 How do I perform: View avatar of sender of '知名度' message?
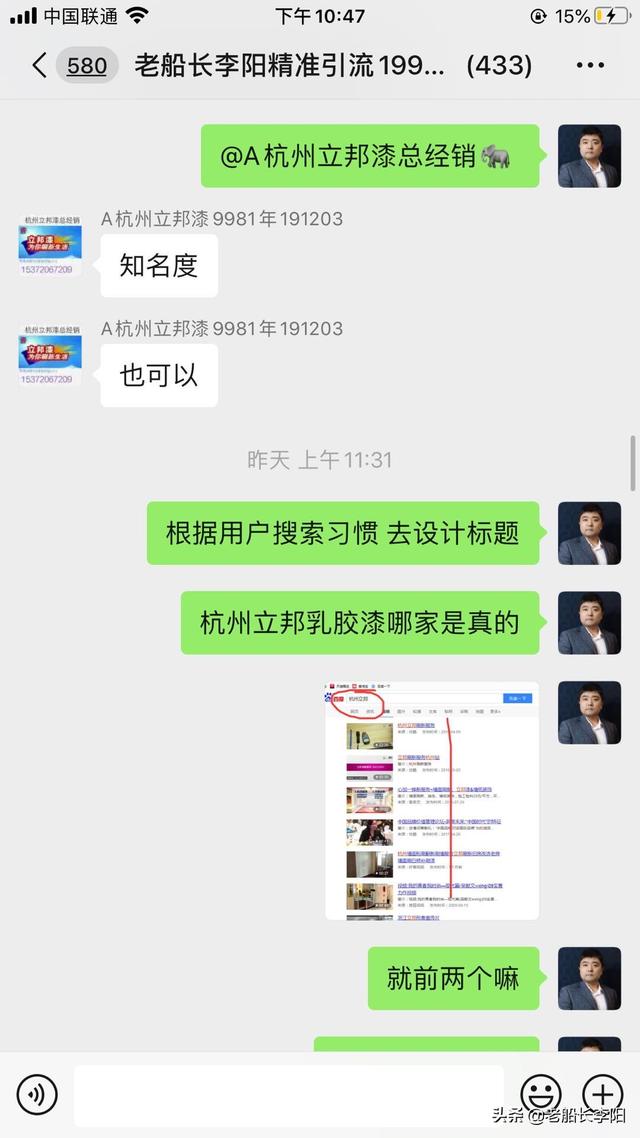coord(50,245)
